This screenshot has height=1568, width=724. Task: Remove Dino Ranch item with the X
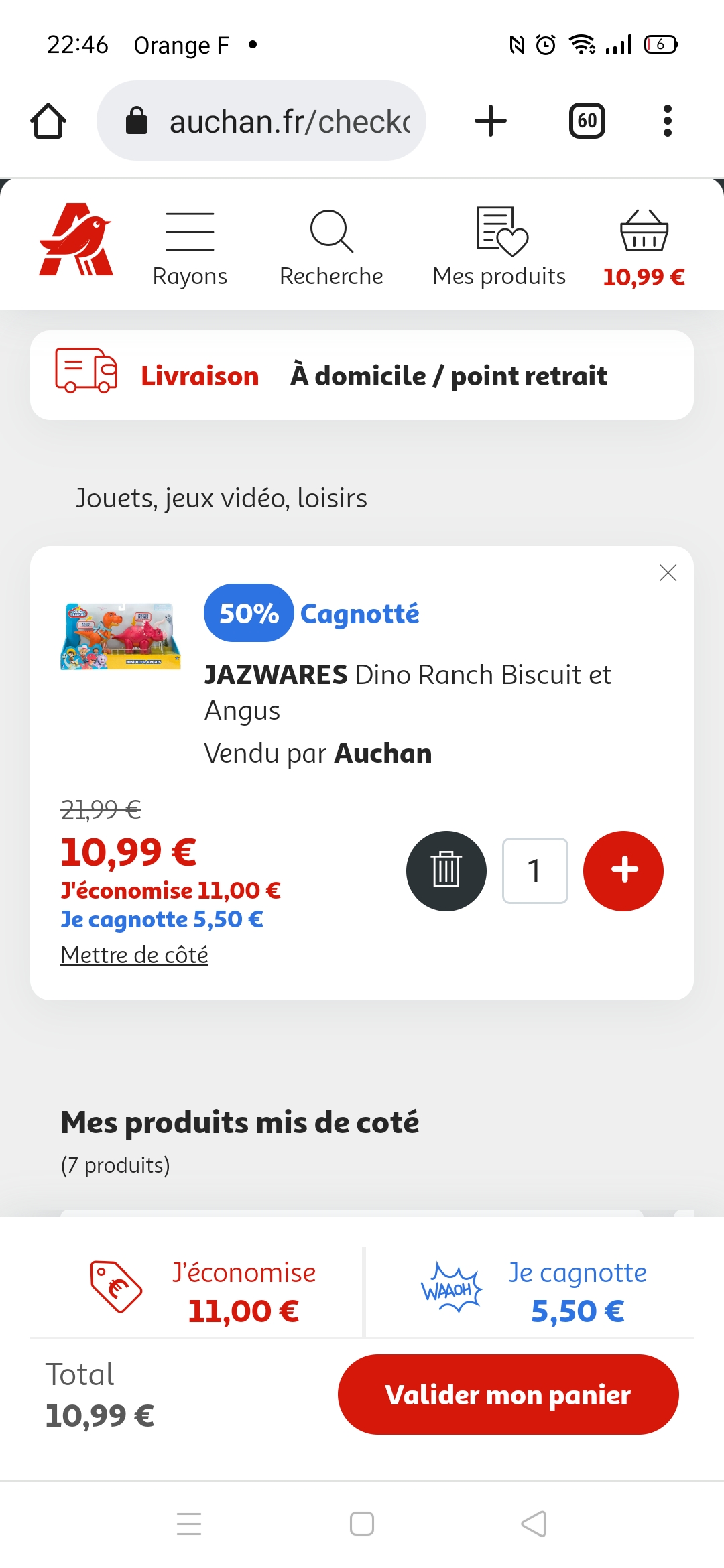coord(668,573)
